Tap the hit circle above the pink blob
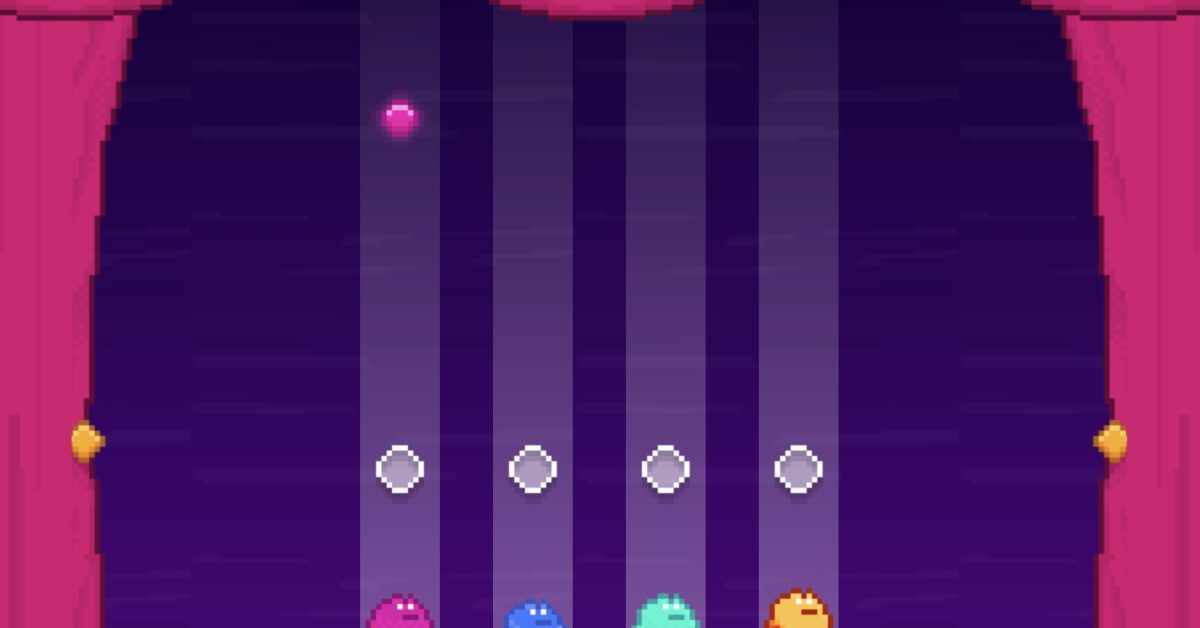Viewport: 1200px width, 628px height. 400,468
